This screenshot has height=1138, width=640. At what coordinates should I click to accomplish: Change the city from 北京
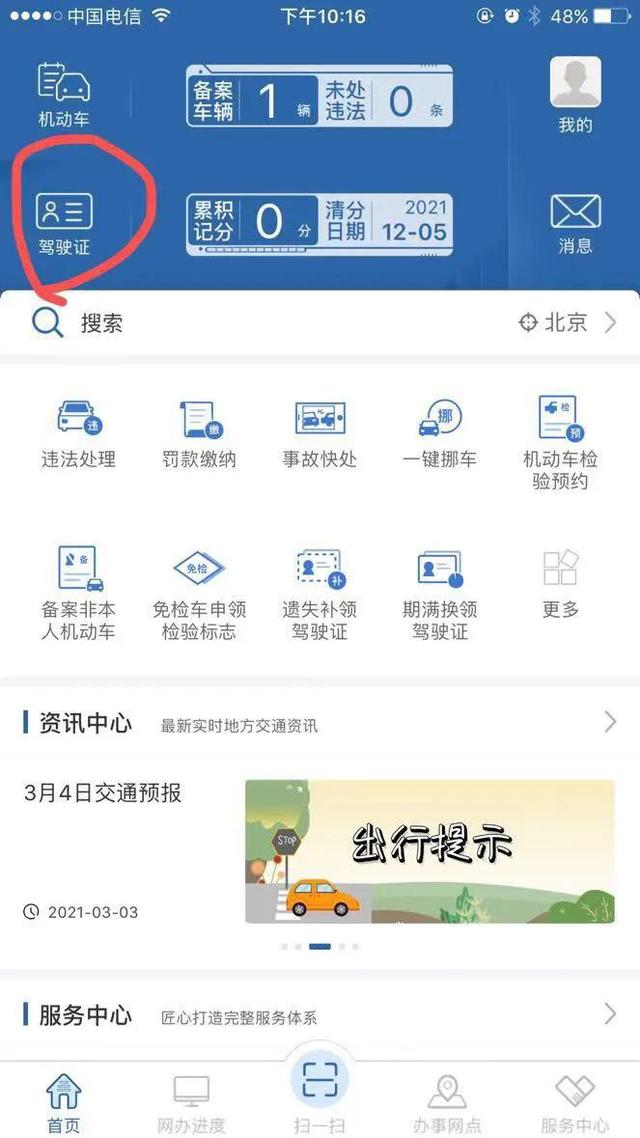(567, 323)
